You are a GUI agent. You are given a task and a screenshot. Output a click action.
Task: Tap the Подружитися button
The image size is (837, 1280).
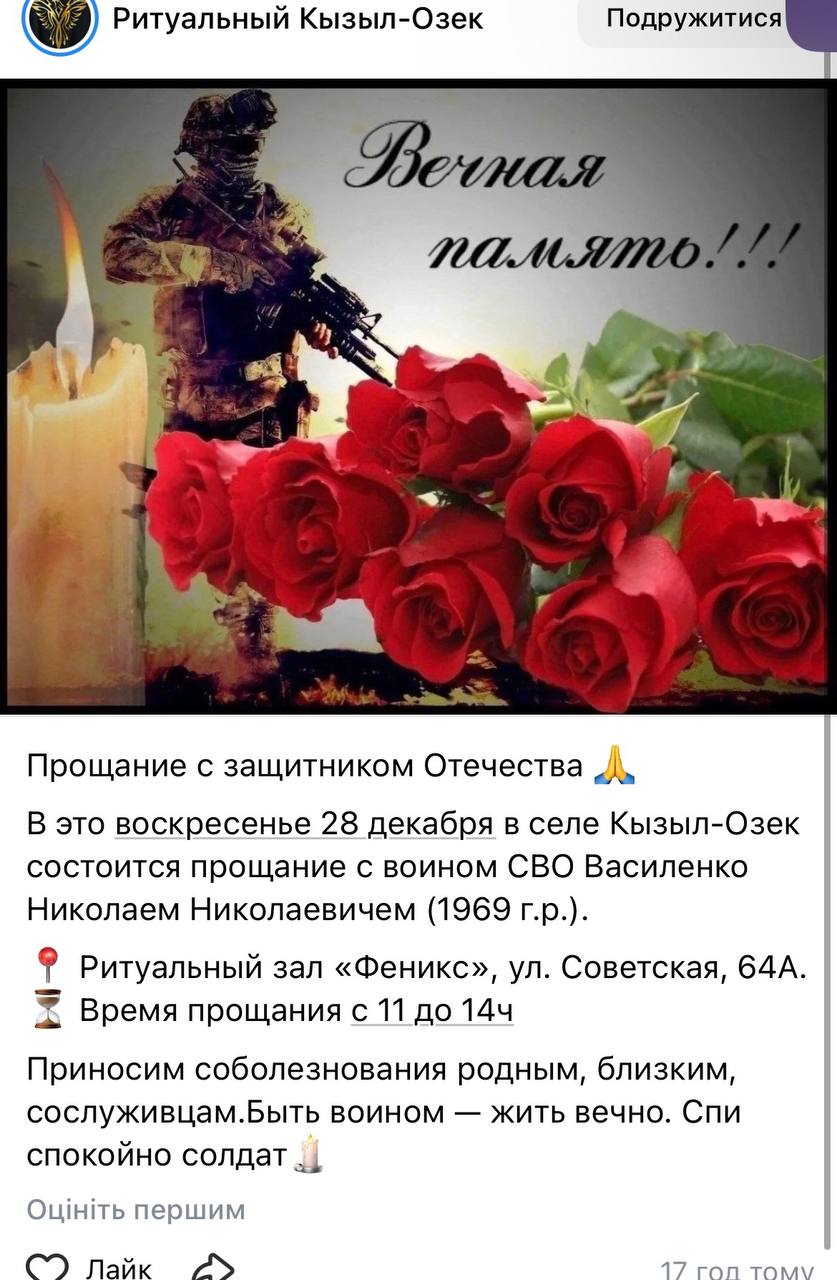(x=694, y=19)
